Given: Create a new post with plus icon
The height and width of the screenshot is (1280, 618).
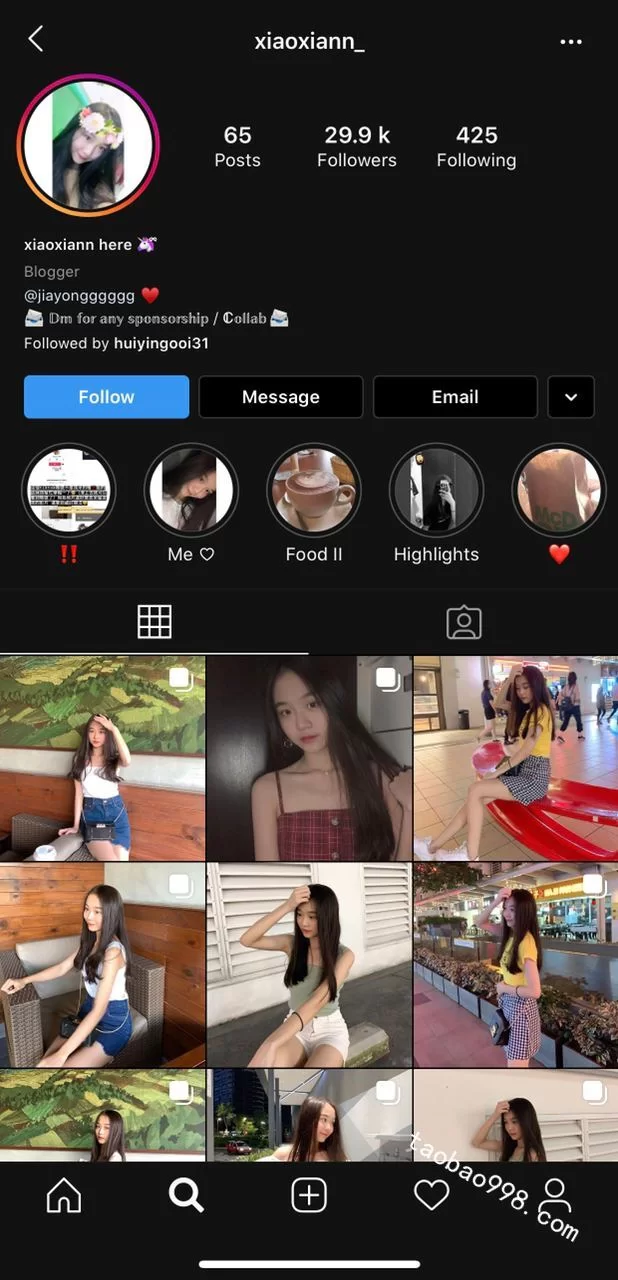Looking at the screenshot, I should pos(309,1195).
